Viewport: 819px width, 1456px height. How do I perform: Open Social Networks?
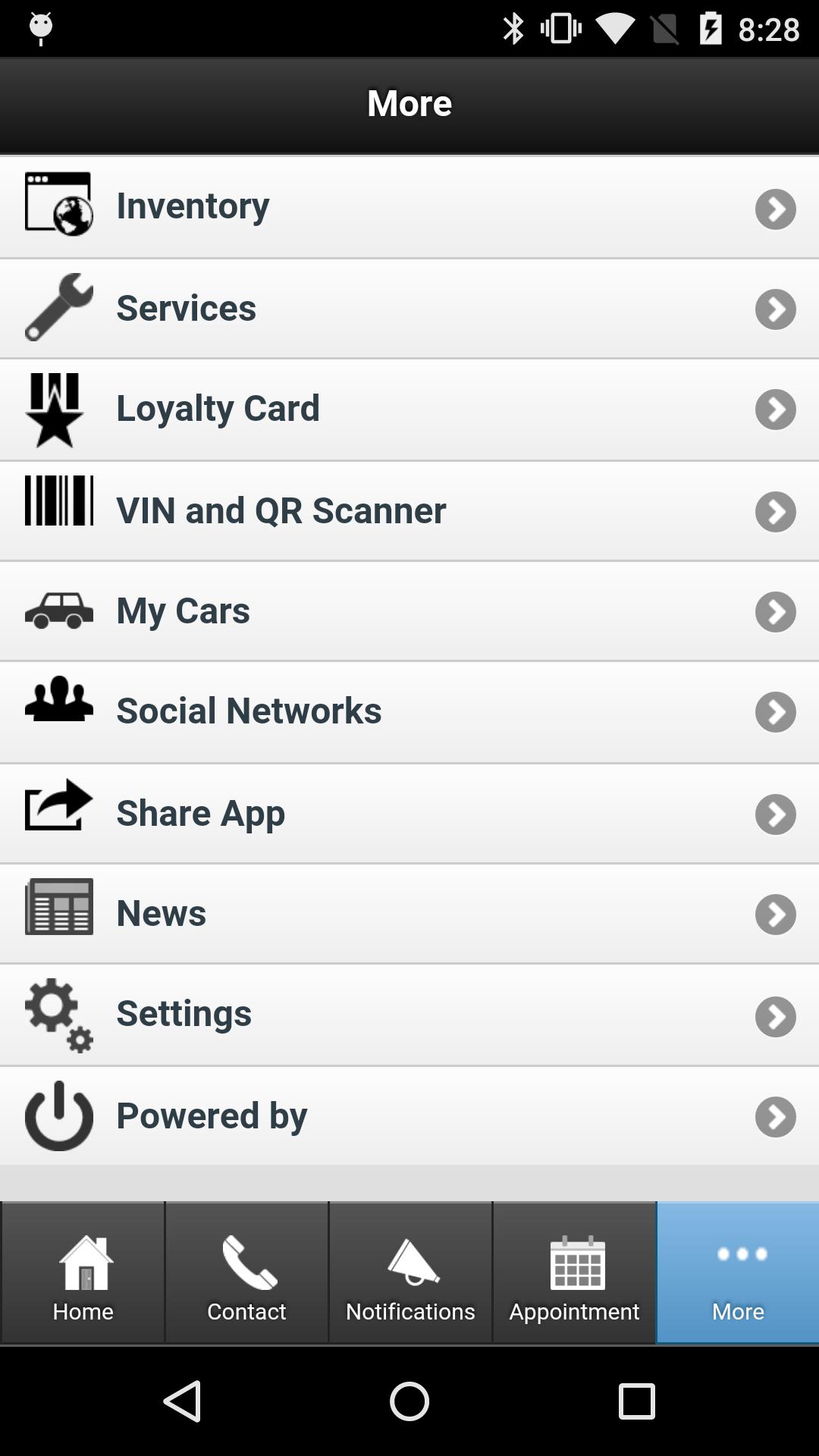[x=409, y=711]
